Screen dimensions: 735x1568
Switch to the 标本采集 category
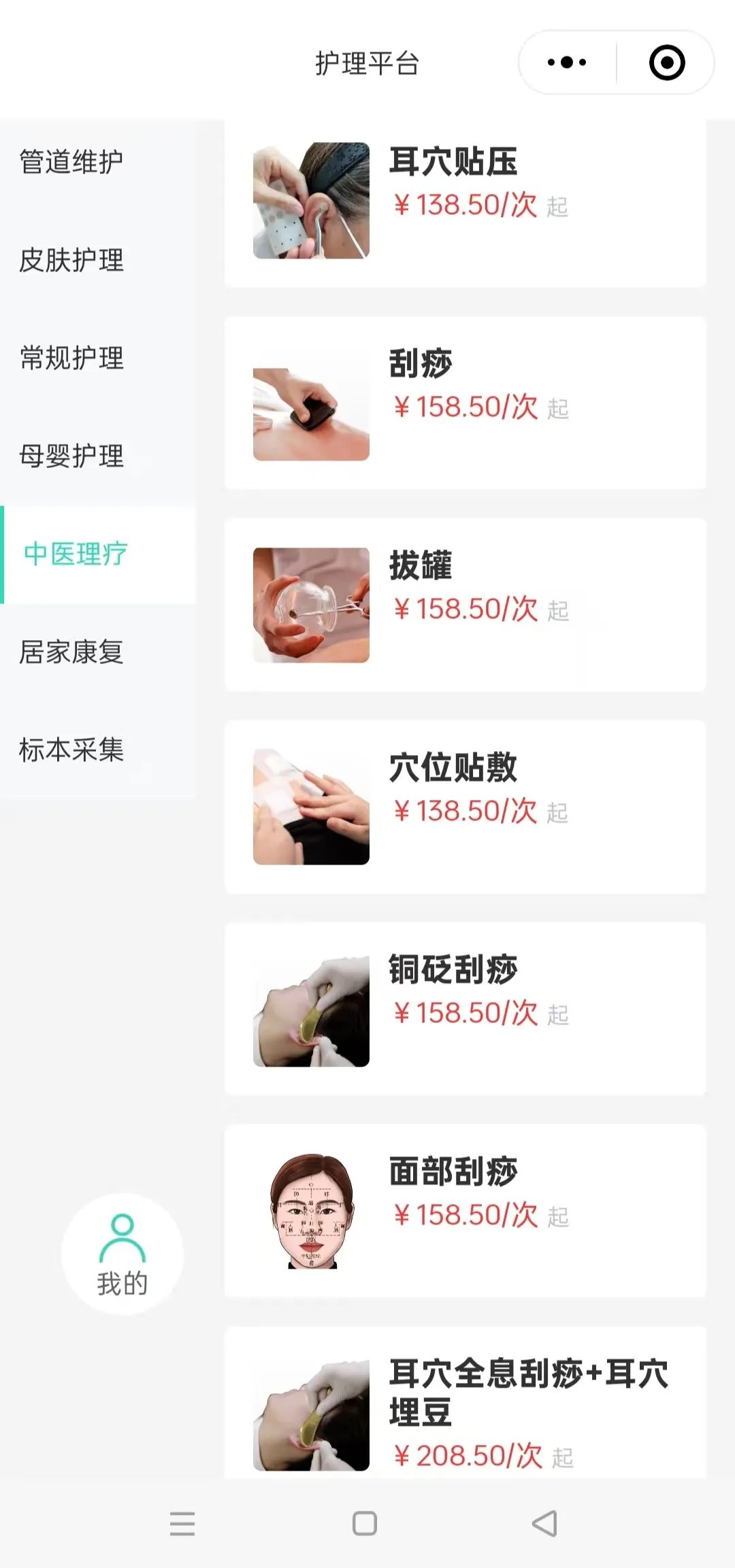click(98, 750)
